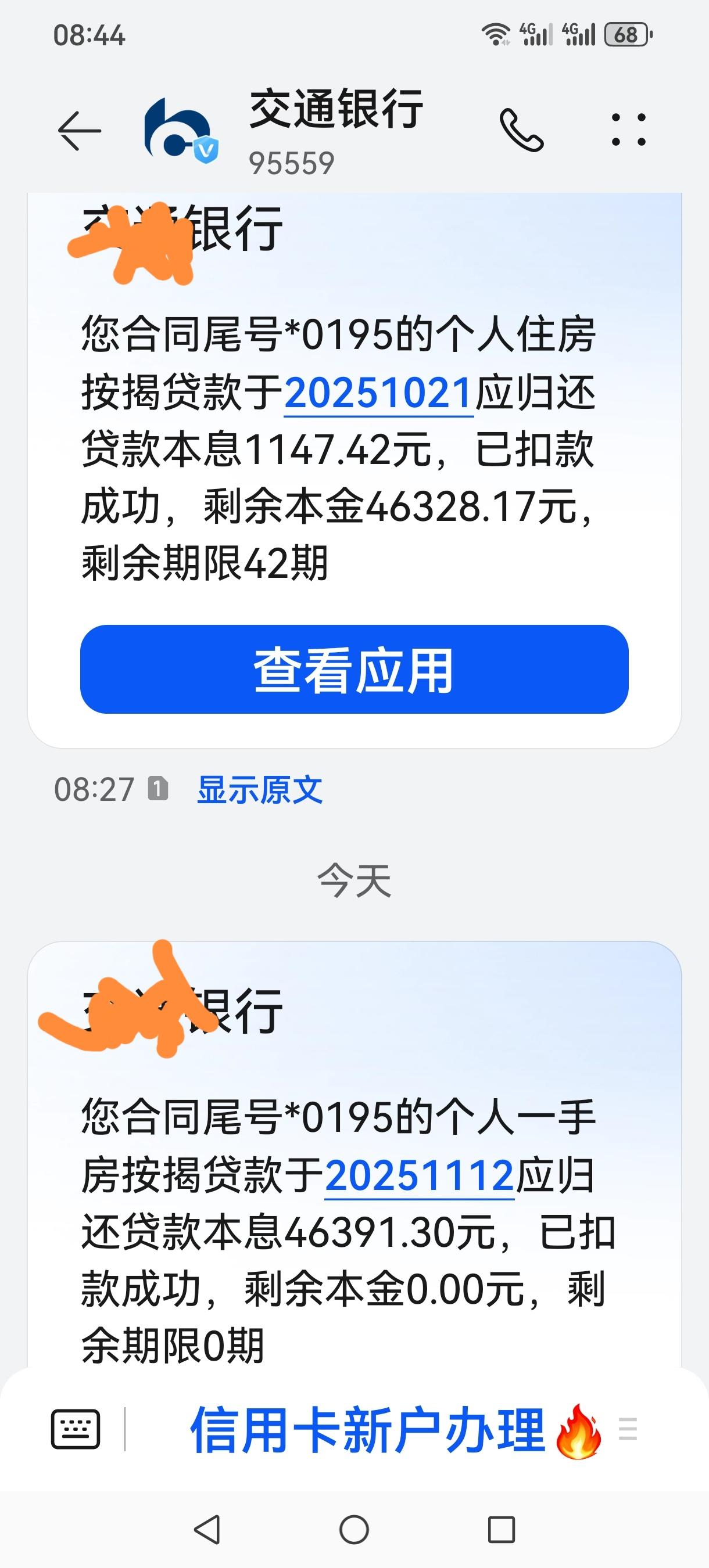709x1568 pixels.
Task: Open the more options icon beside the call icon
Action: coord(631,129)
